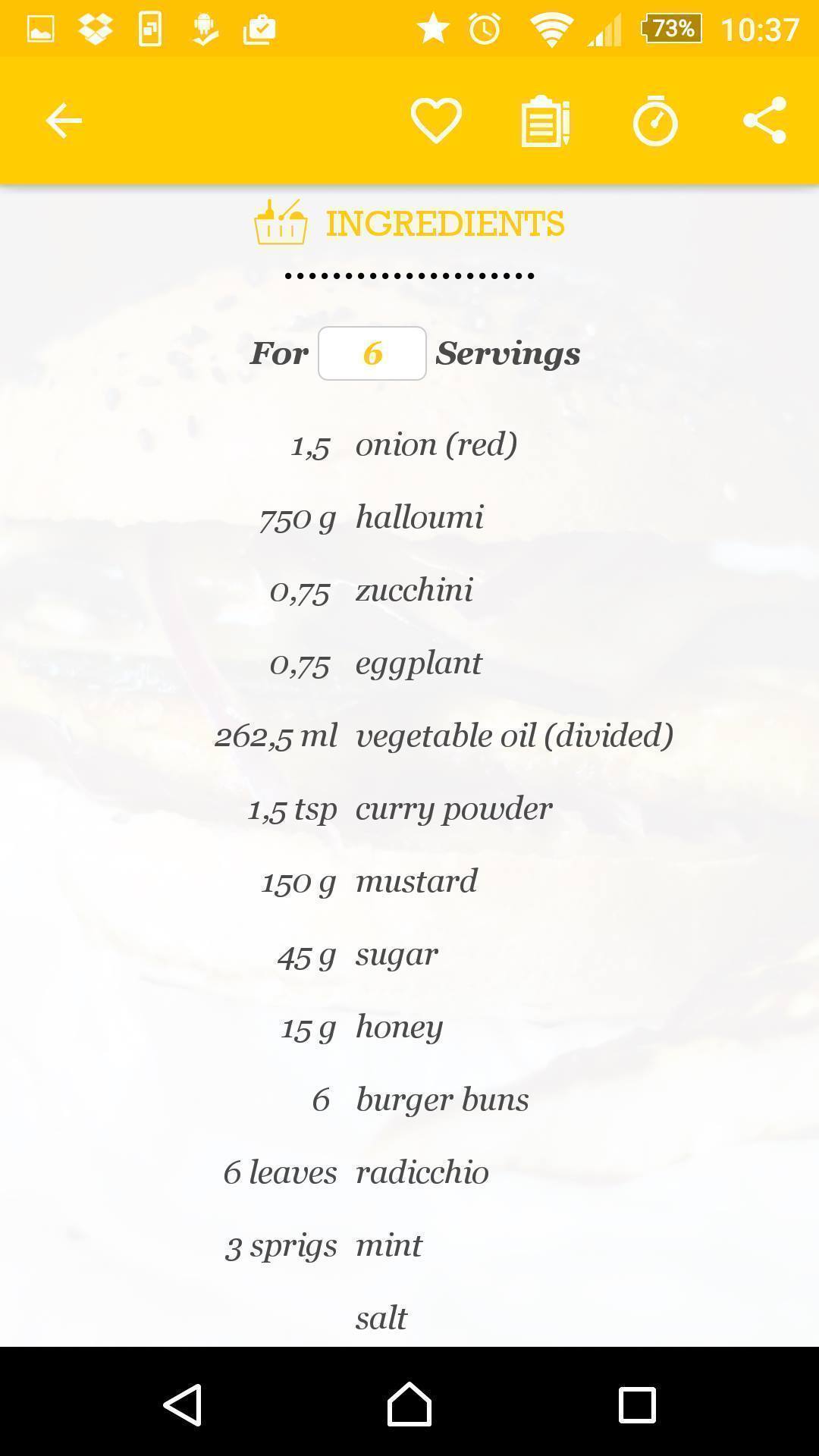Go back using the top-left arrow

pos(64,121)
